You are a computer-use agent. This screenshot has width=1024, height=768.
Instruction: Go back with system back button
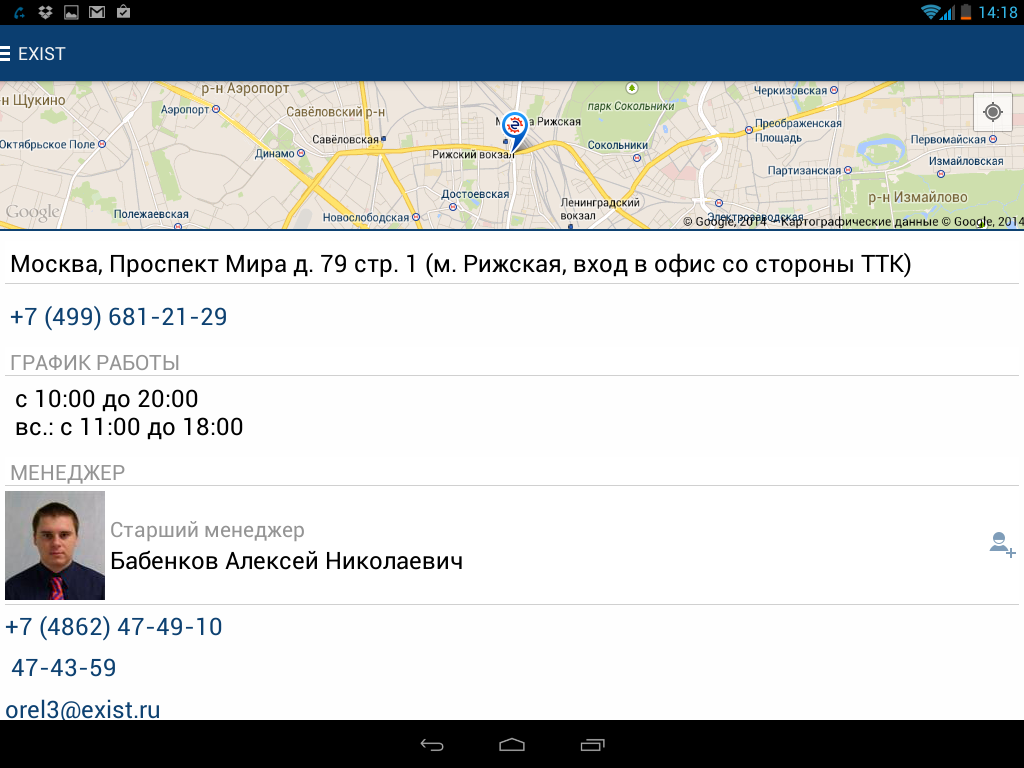point(431,745)
